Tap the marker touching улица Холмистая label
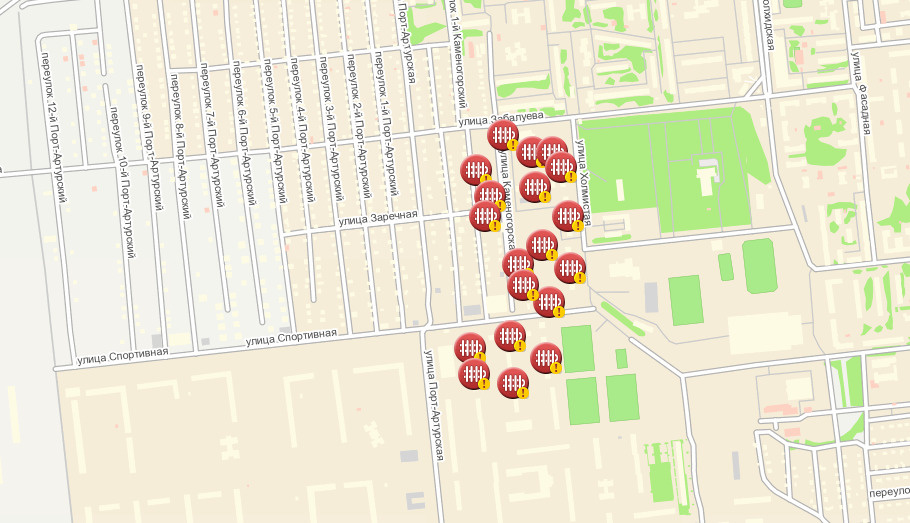Screen dimensions: 910x523 568,215
